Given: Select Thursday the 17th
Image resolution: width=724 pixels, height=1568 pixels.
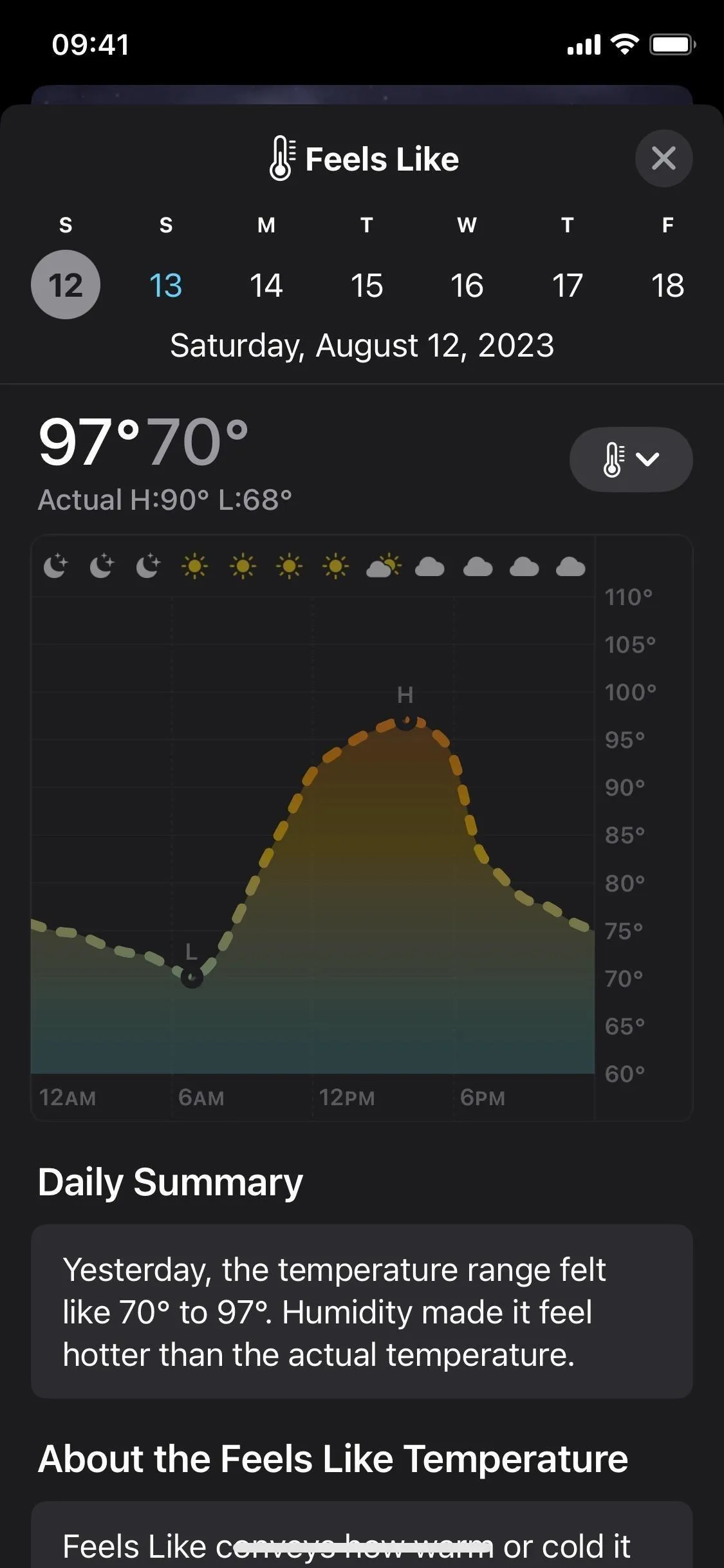Looking at the screenshot, I should point(568,285).
